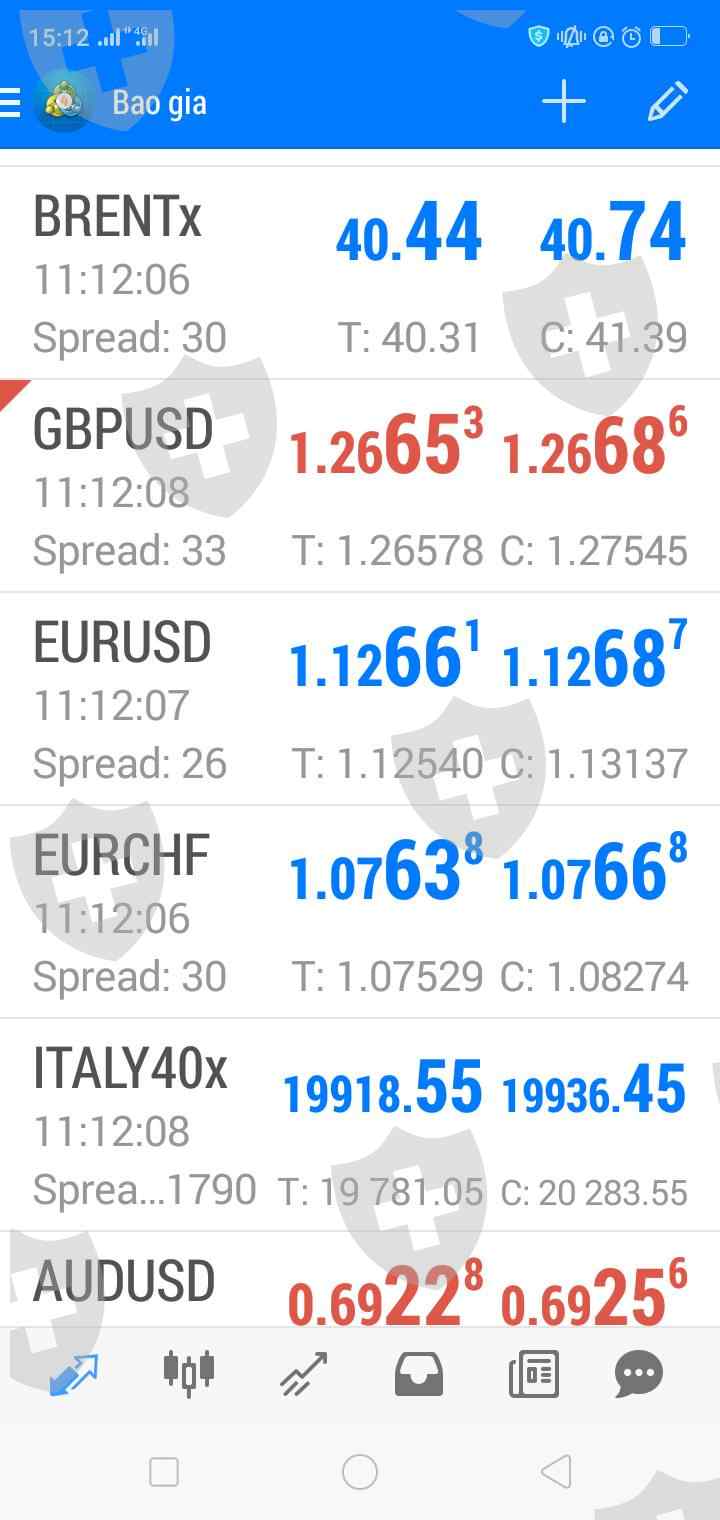Select the EURCHF quote row

[360, 912]
